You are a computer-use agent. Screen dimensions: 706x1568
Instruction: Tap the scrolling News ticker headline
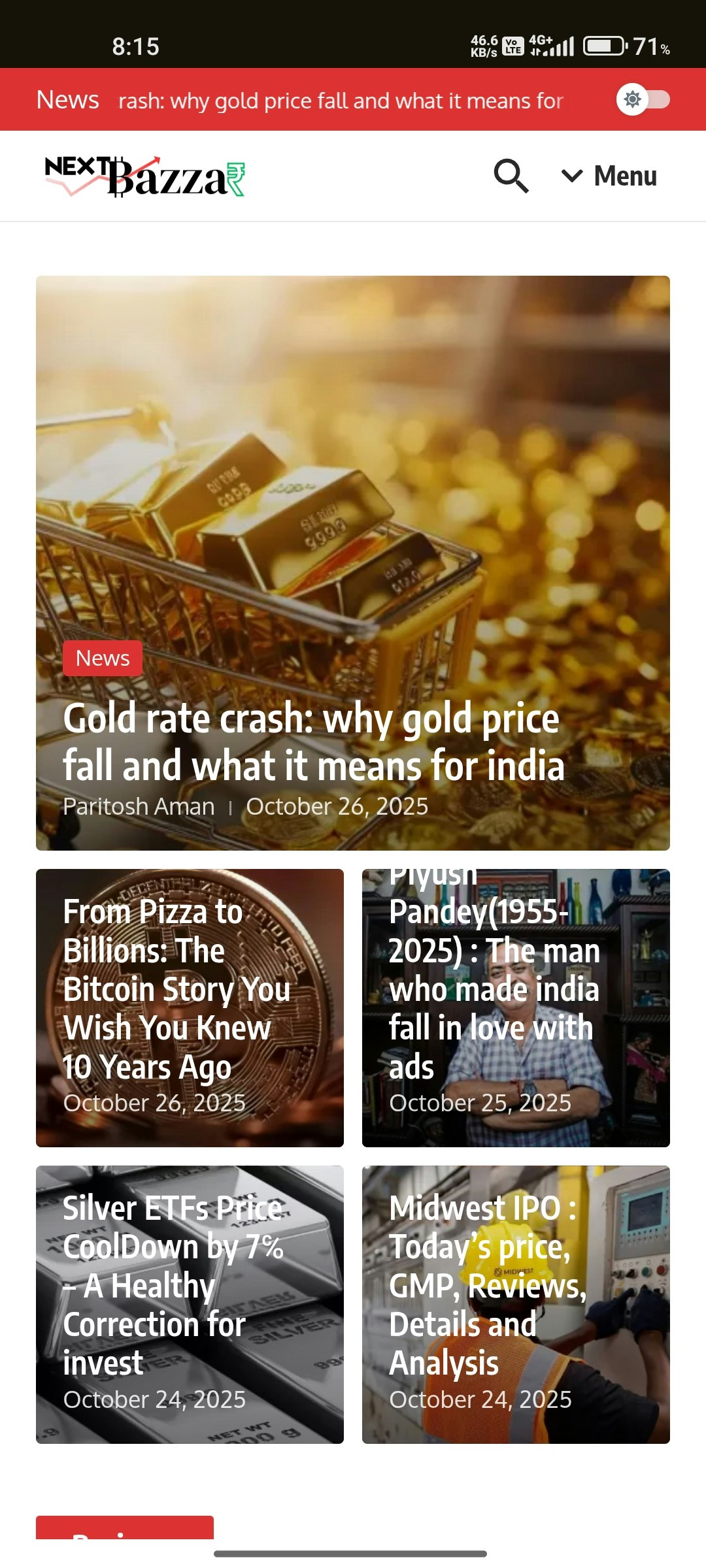(x=340, y=101)
